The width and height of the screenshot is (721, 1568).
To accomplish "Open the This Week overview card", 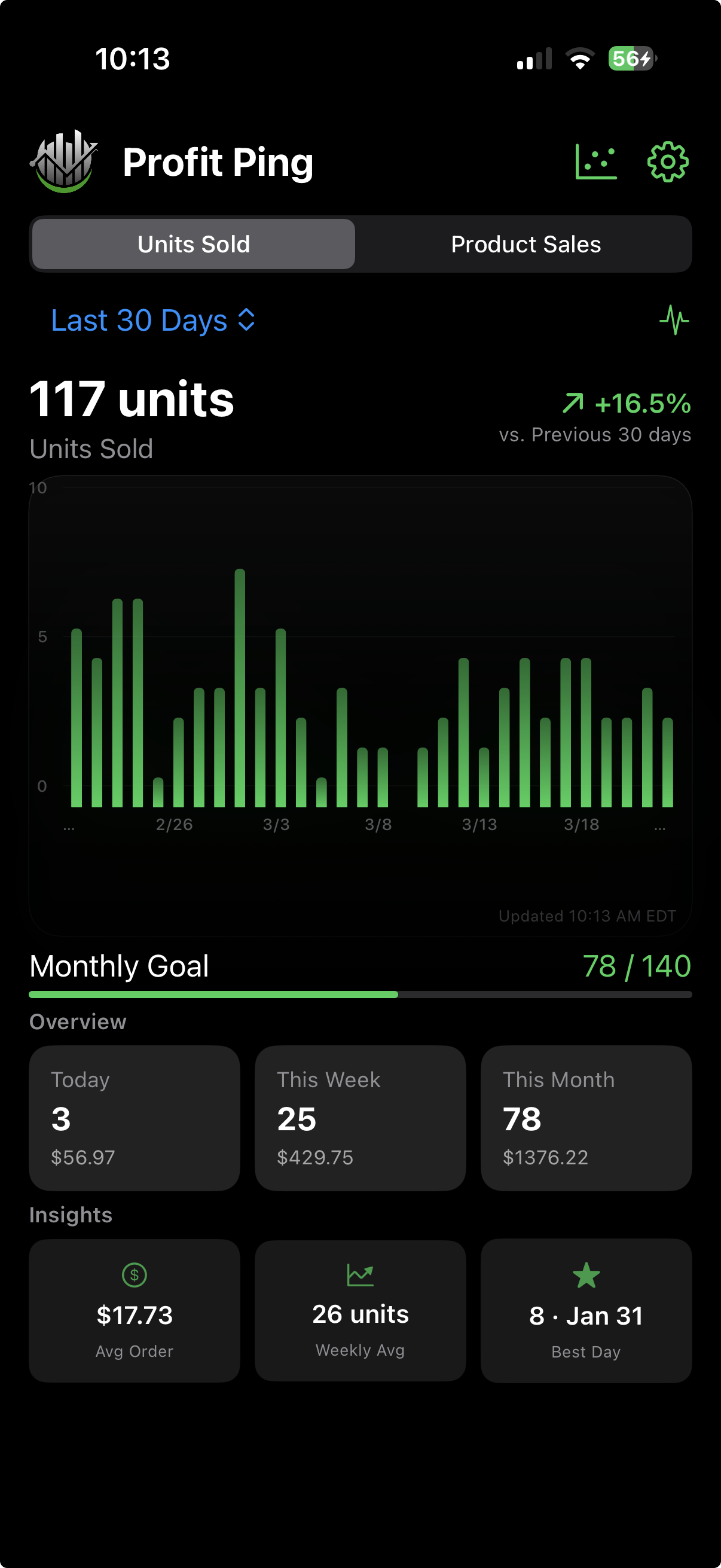I will [359, 1120].
